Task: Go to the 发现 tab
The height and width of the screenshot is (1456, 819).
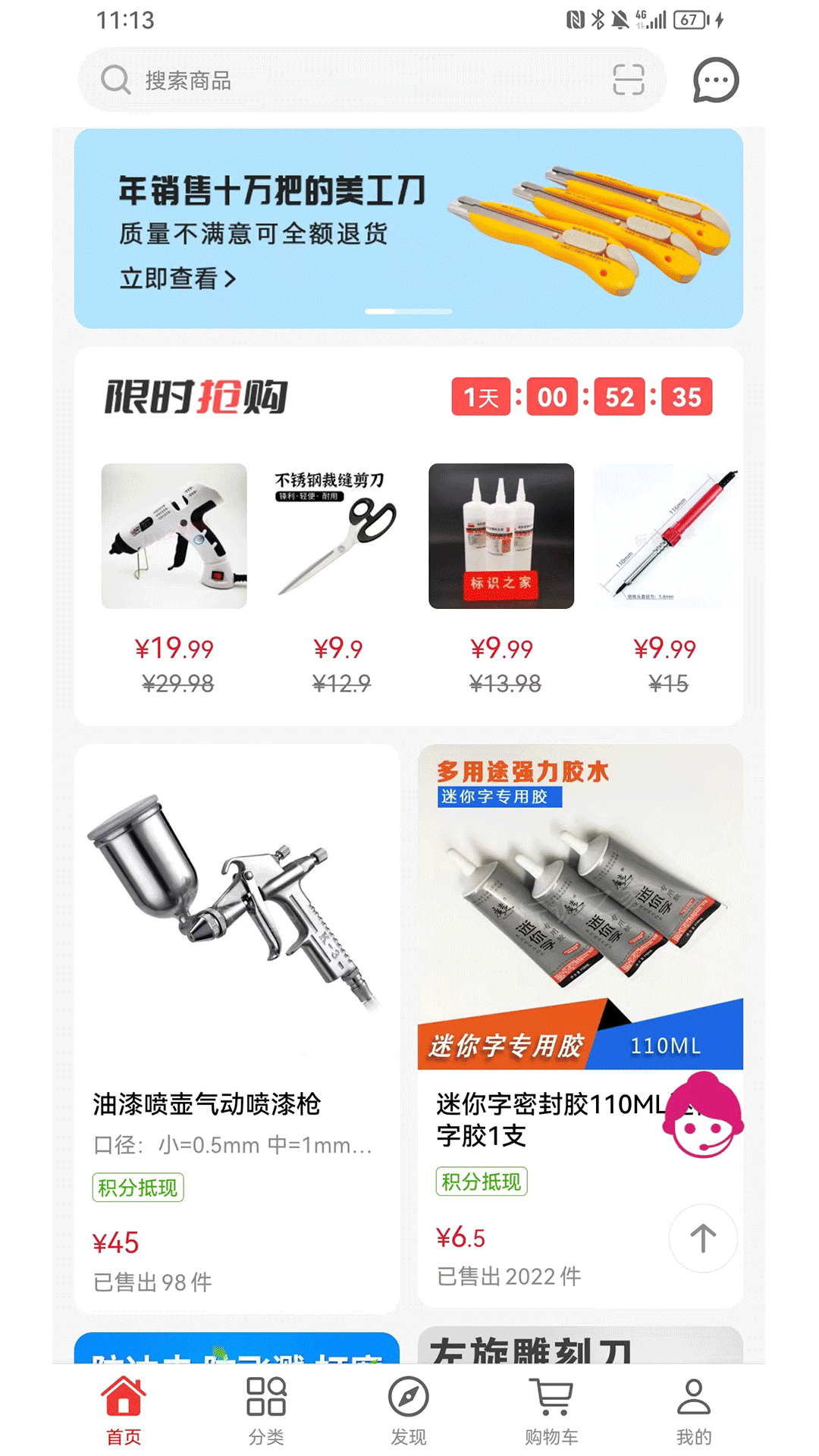Action: [x=409, y=1407]
